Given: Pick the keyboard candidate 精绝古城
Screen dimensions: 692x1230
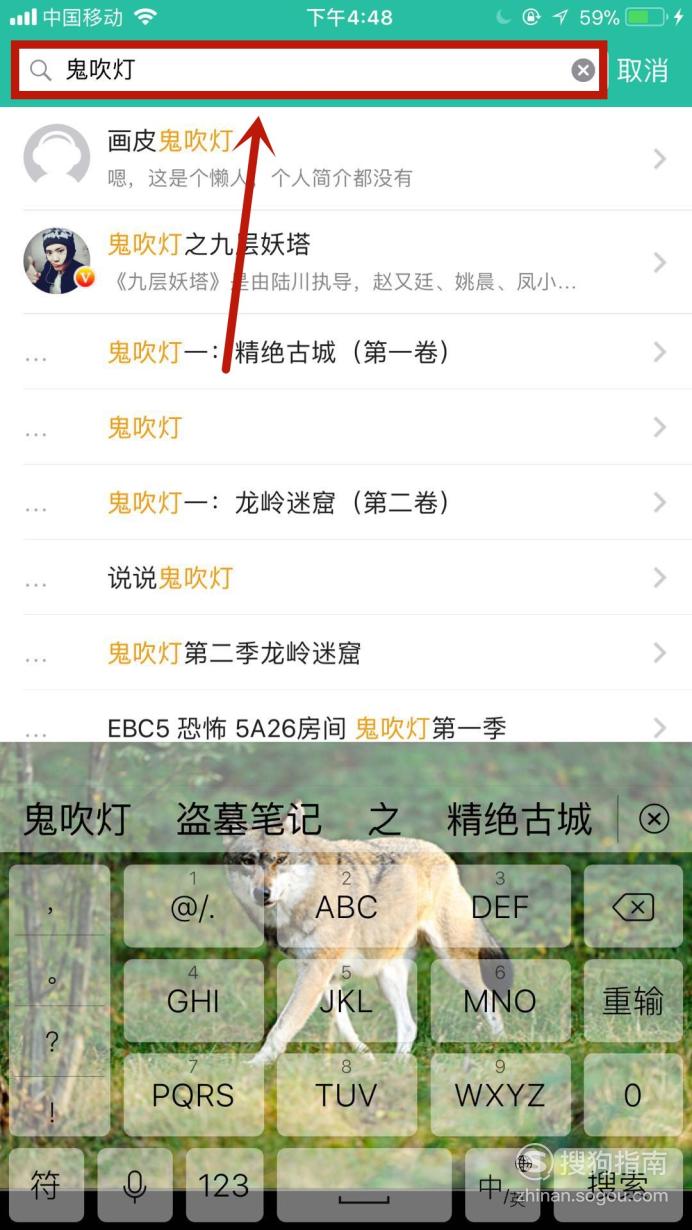Looking at the screenshot, I should 520,820.
